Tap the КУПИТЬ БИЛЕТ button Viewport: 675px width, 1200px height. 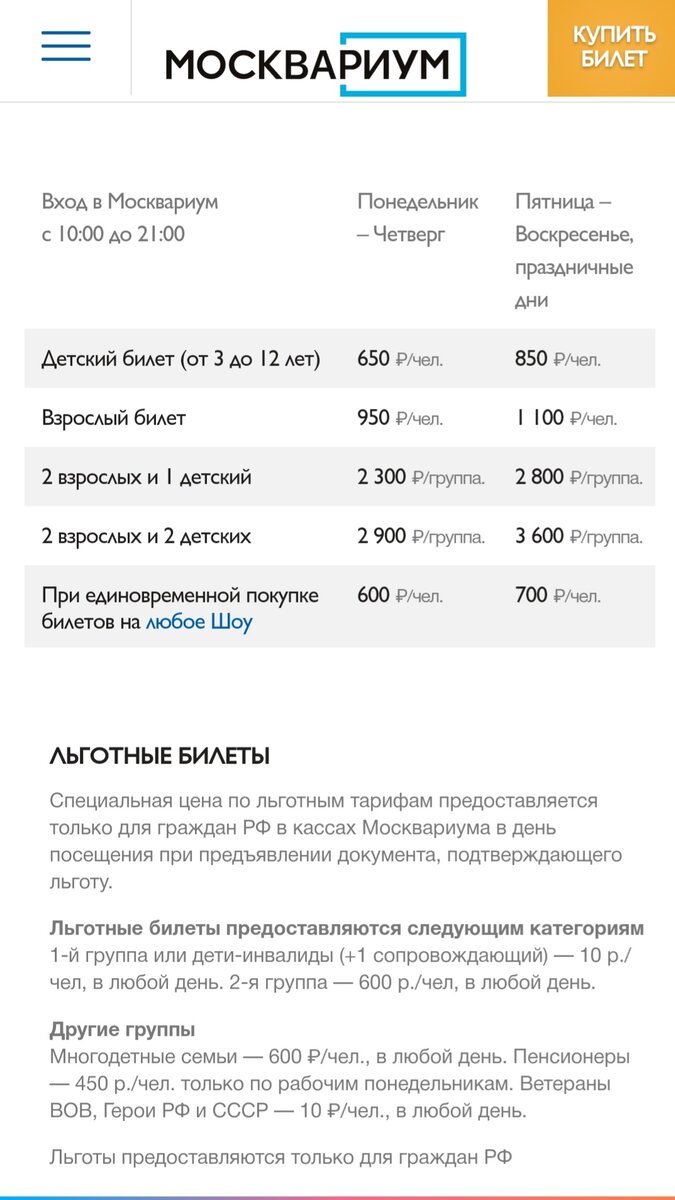click(x=611, y=48)
